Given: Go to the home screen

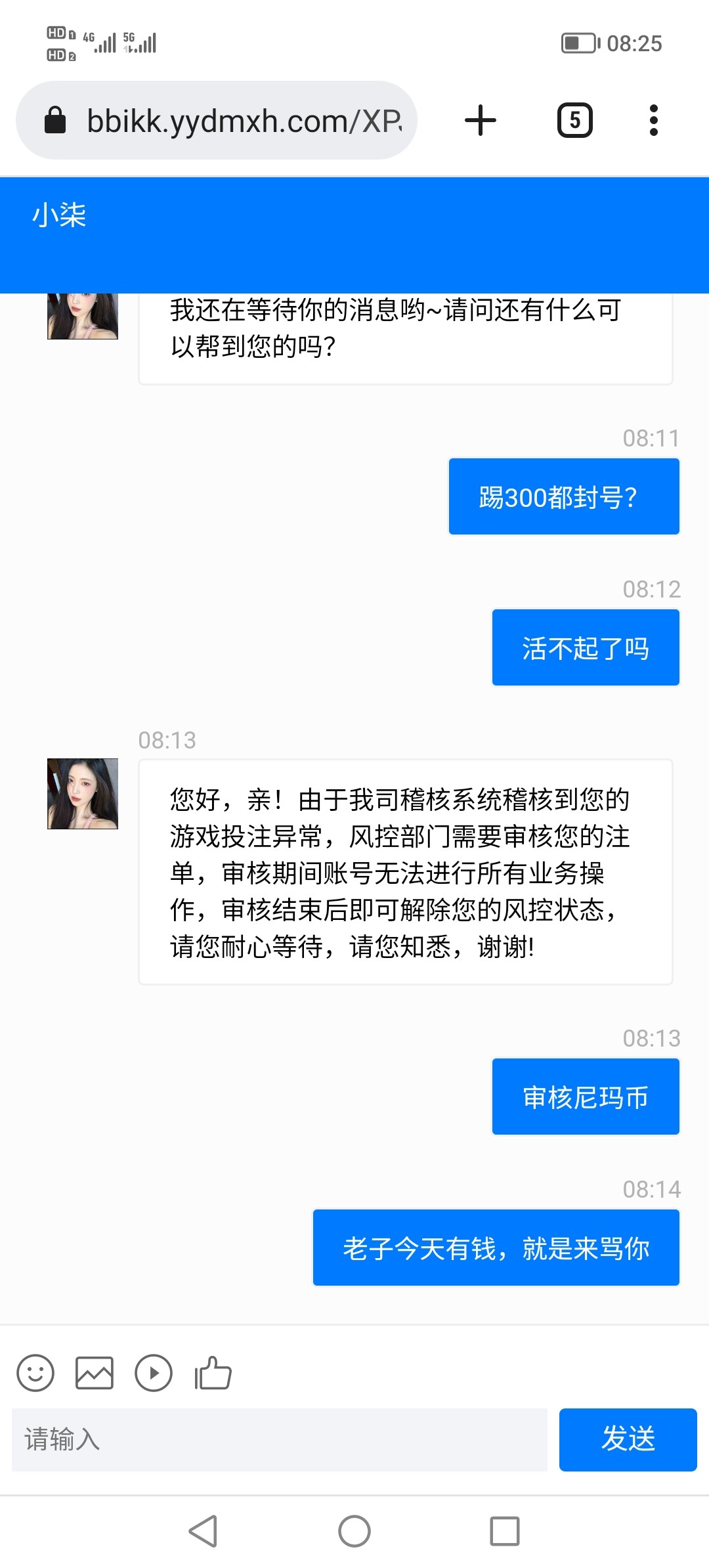Looking at the screenshot, I should click(x=354, y=1531).
